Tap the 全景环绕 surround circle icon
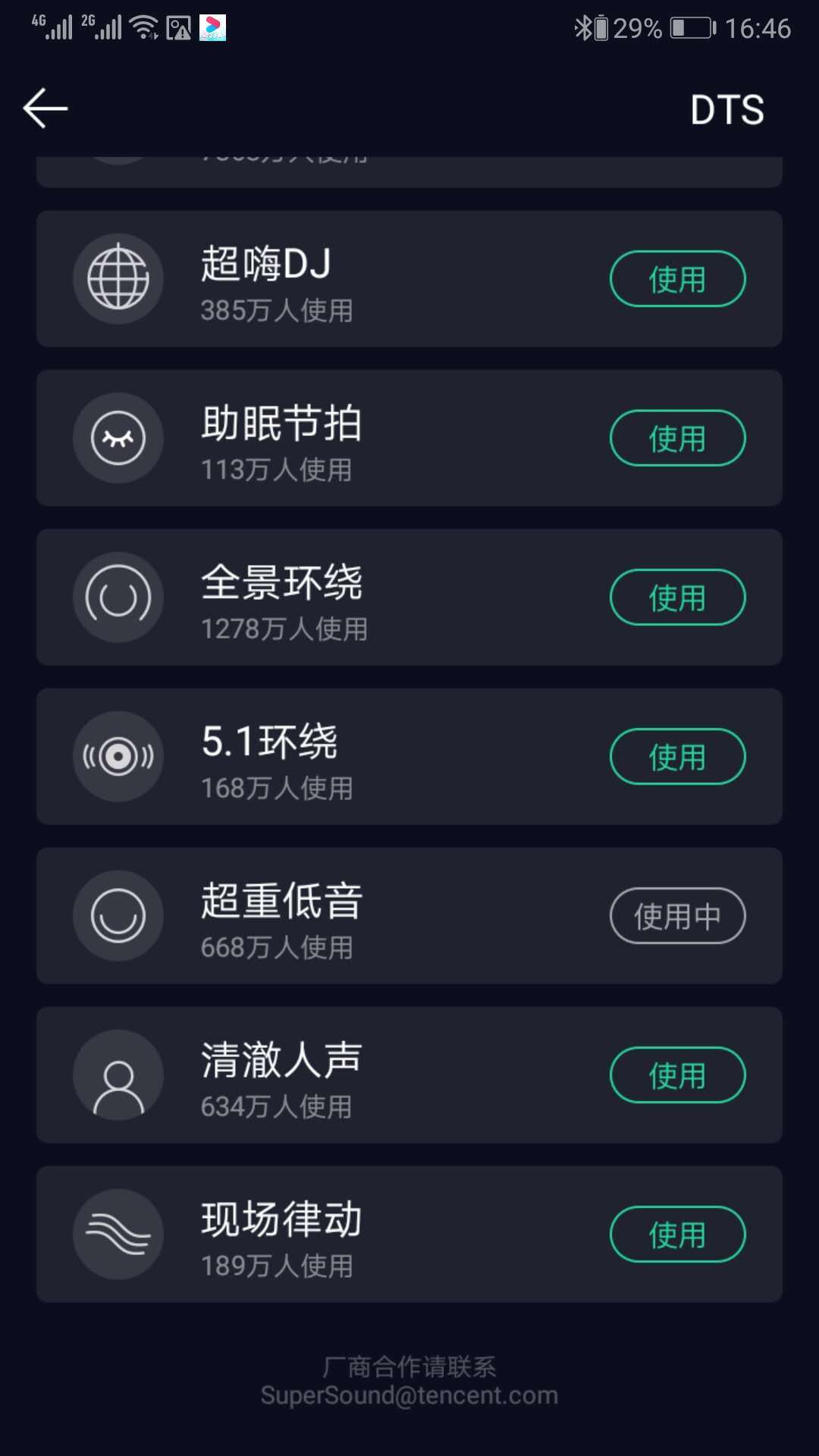819x1456 pixels. click(118, 598)
